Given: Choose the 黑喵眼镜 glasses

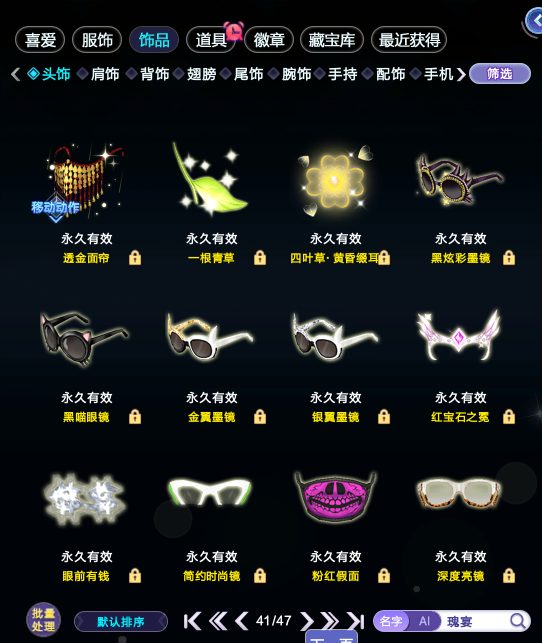Looking at the screenshot, I should 84,338.
